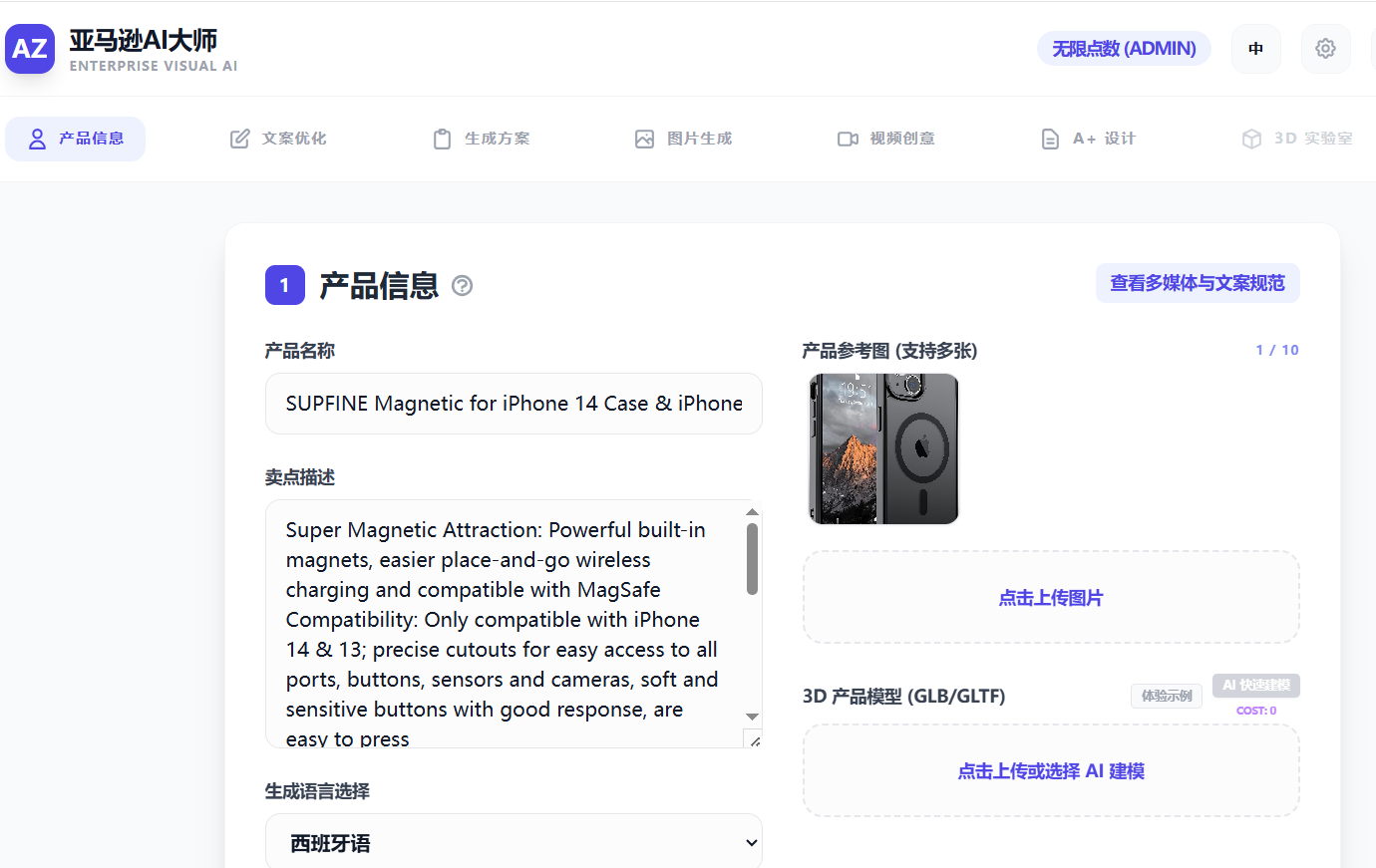Open the uploaded phone case reference image
This screenshot has width=1376, height=868.
tap(883, 448)
